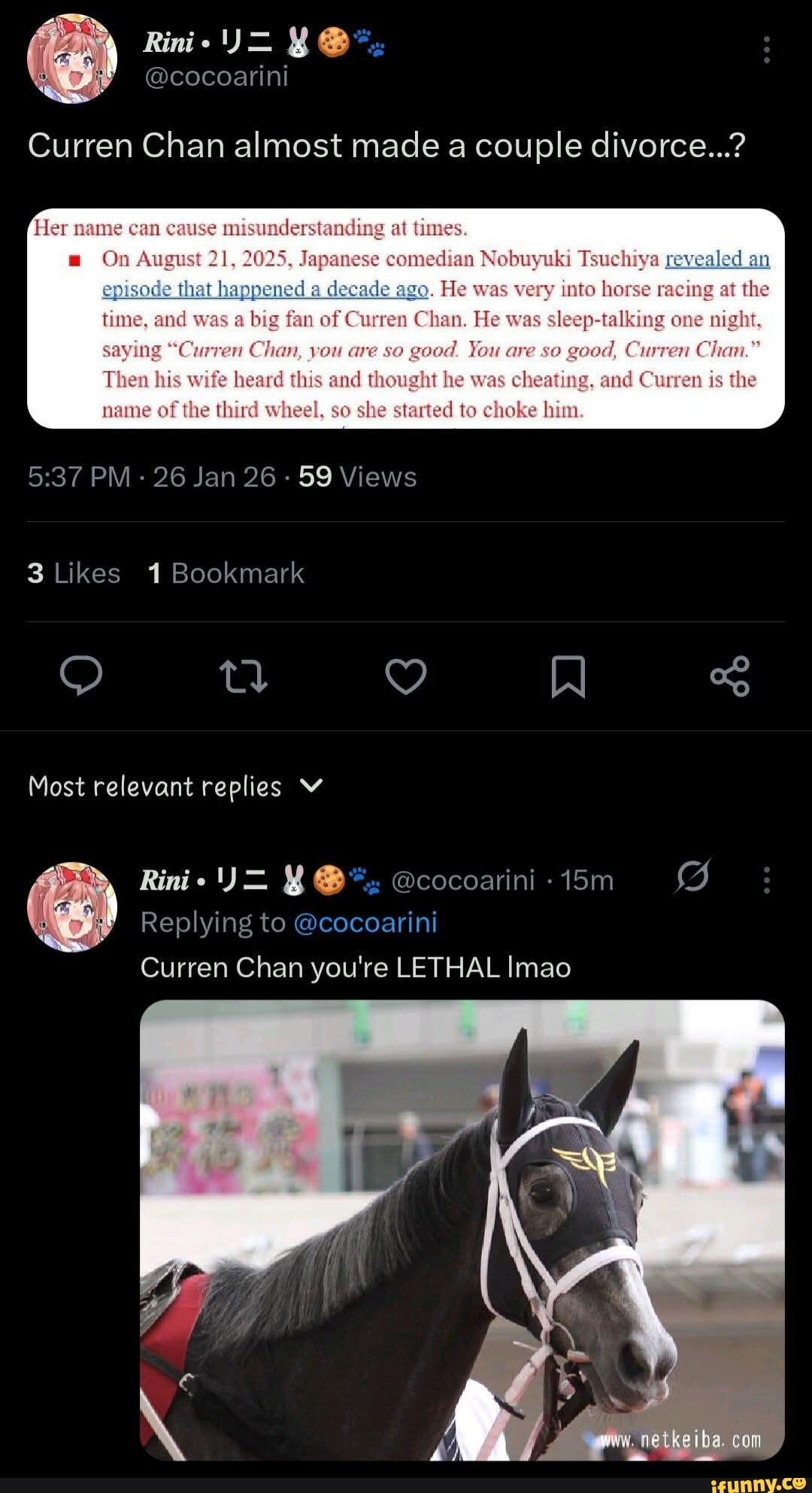Viewport: 812px width, 1493px height.
Task: Bookmark the main post
Action: pyautogui.click(x=568, y=675)
